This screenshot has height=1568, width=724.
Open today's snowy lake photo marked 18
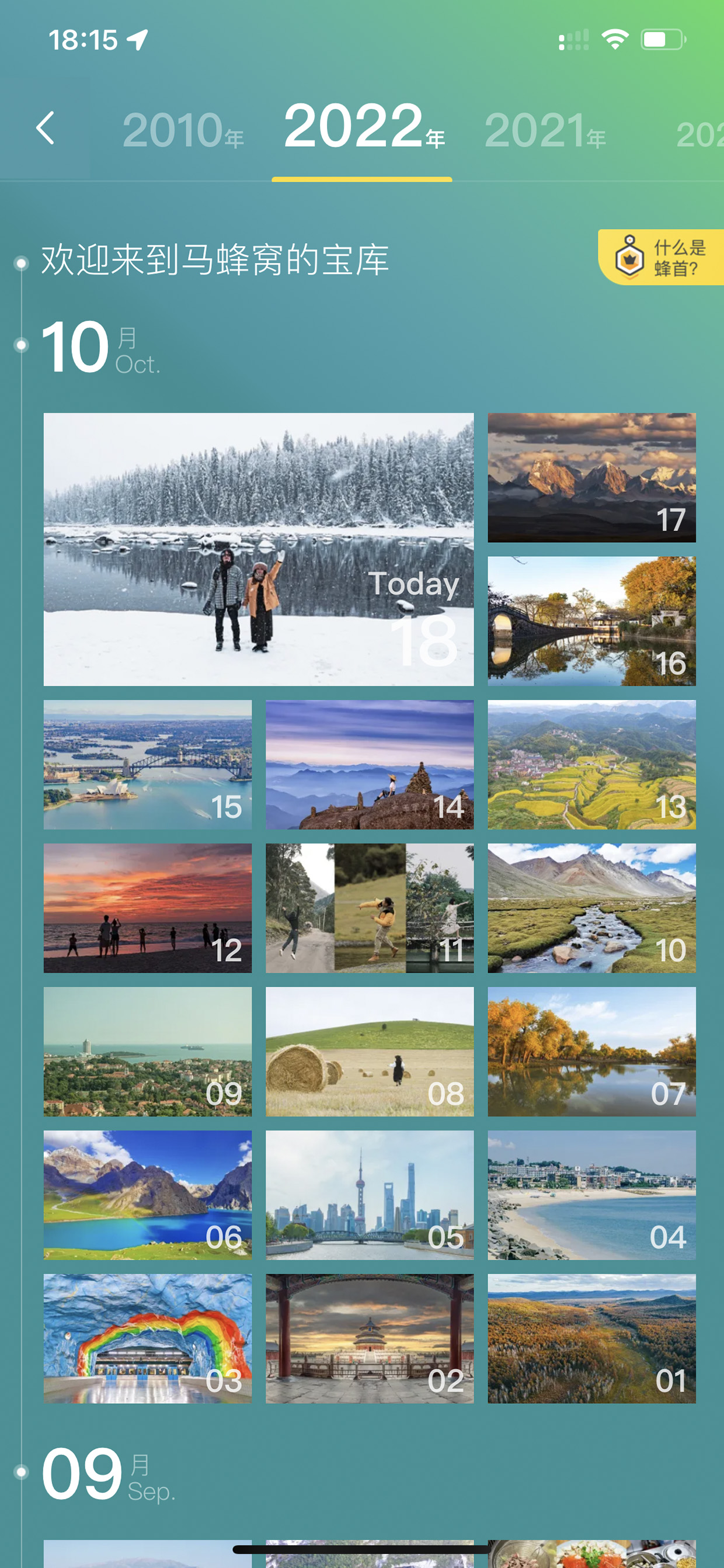coord(259,549)
